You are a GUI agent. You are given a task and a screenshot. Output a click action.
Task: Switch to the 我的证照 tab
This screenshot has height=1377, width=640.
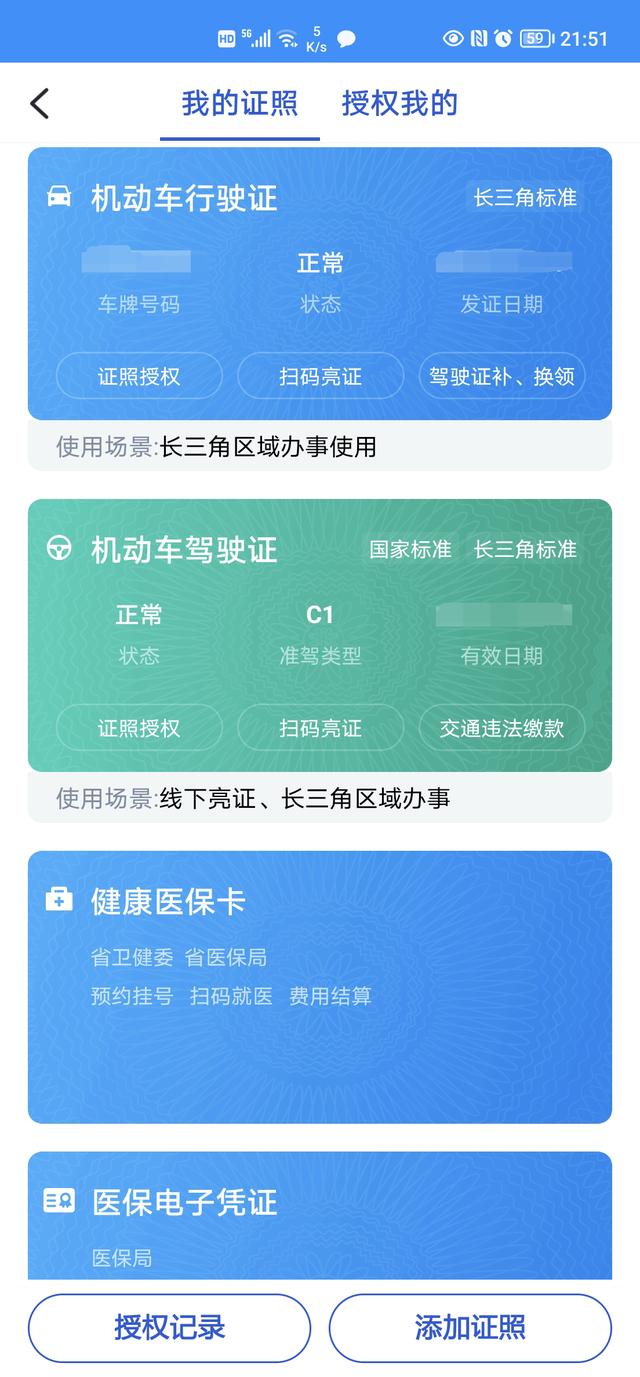pyautogui.click(x=239, y=103)
